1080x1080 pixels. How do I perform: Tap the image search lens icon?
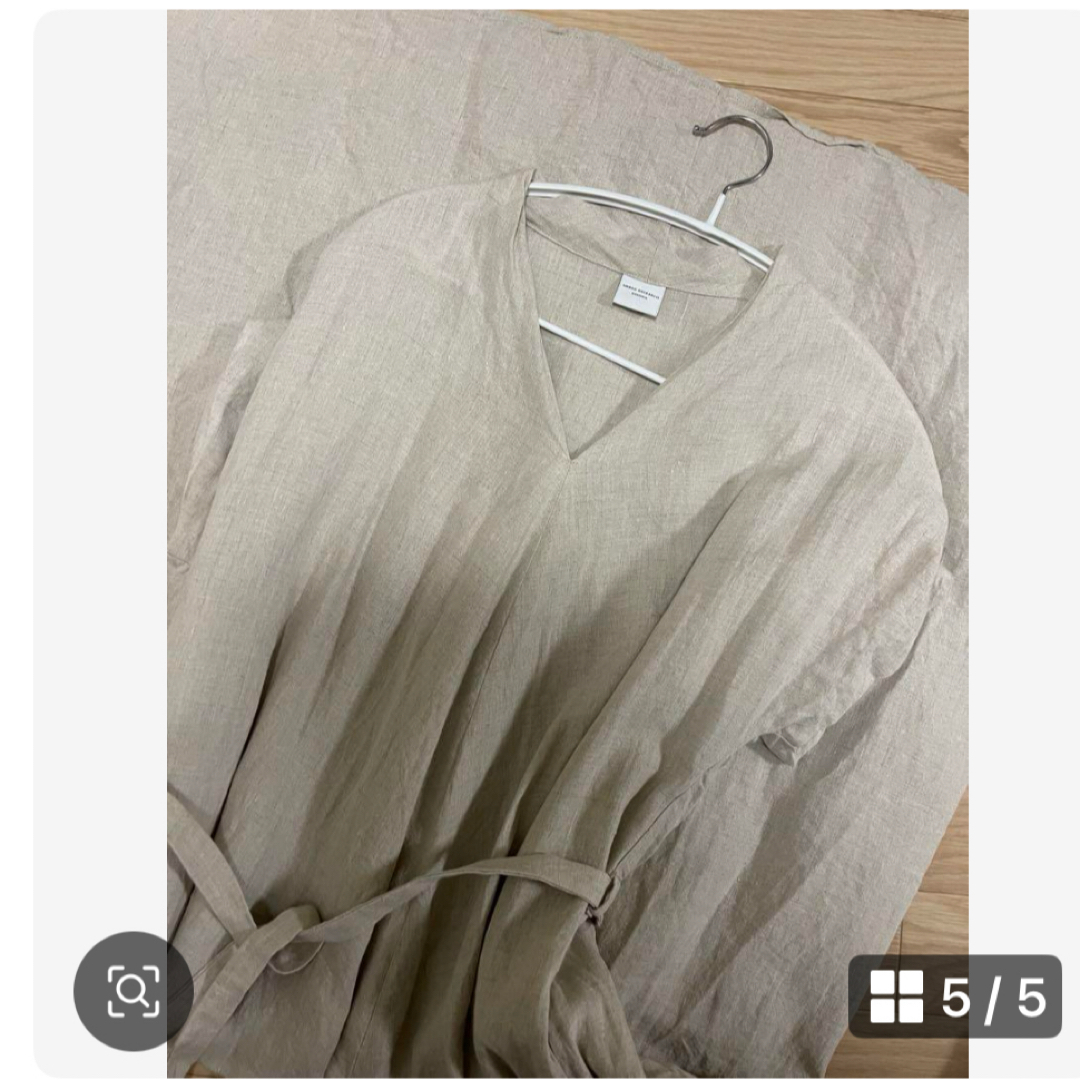133,991
